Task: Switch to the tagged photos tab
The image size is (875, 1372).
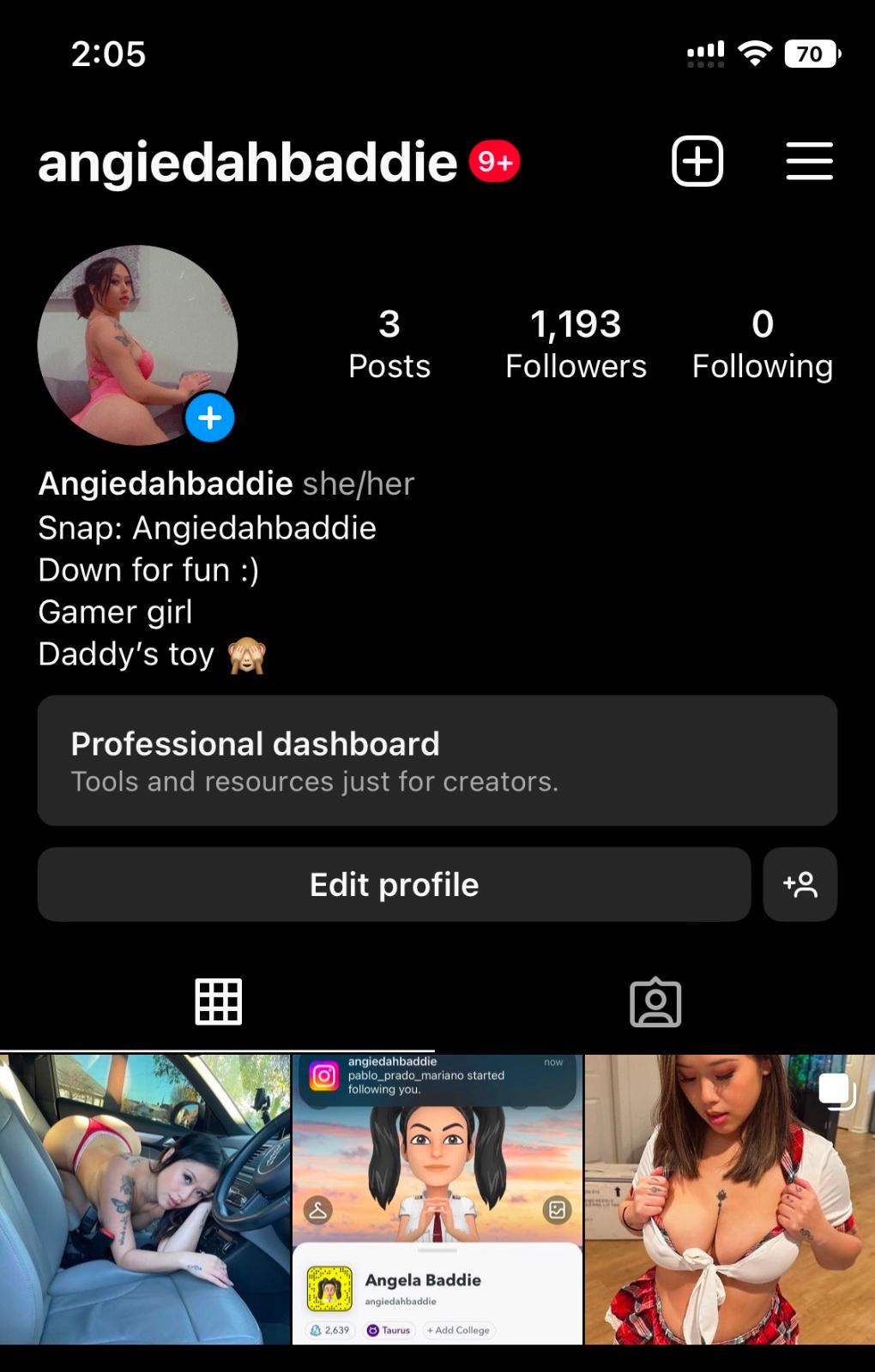Action: click(x=655, y=1002)
